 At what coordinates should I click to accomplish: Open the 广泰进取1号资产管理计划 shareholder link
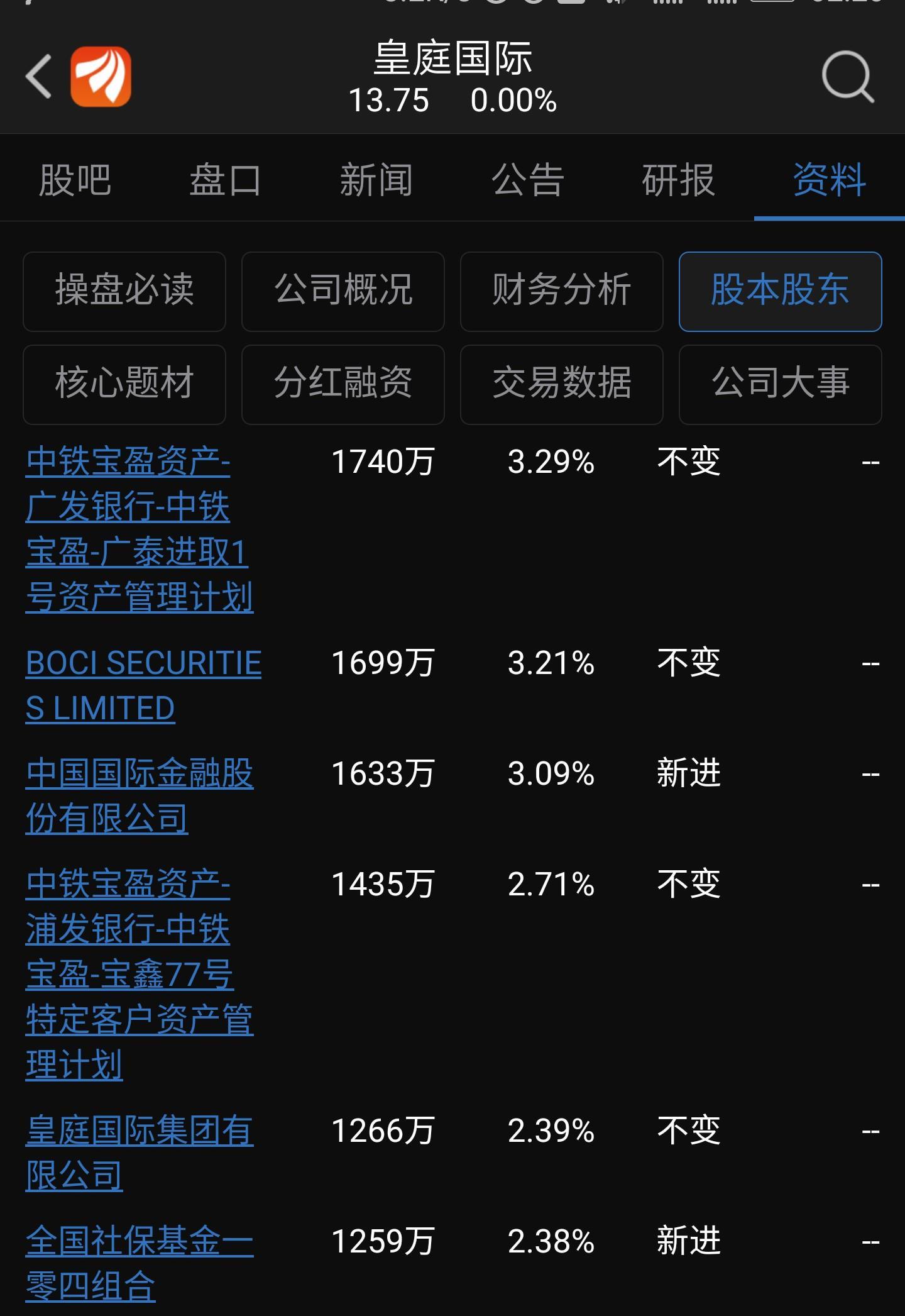(x=140, y=529)
